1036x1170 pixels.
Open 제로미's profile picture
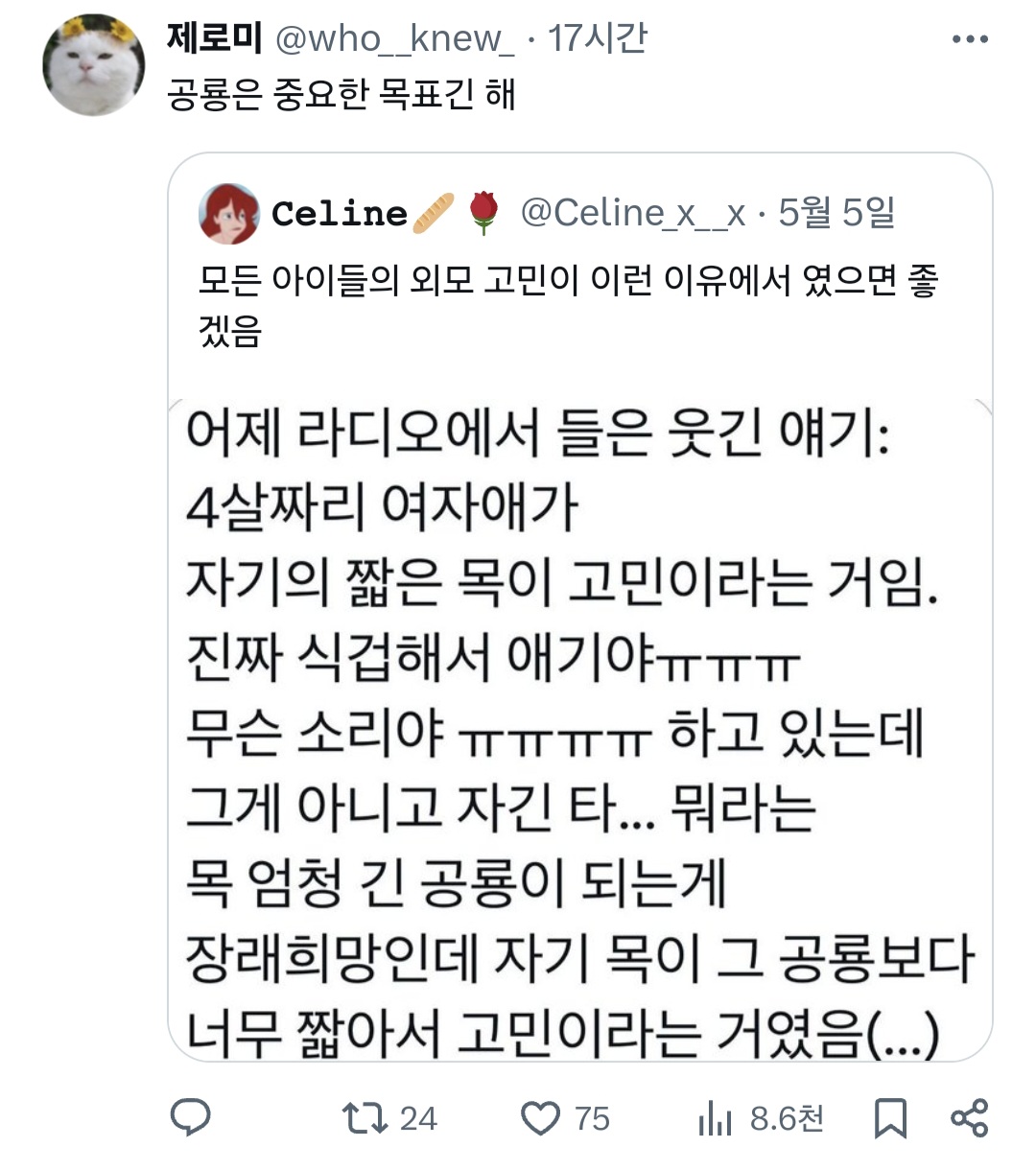click(93, 65)
